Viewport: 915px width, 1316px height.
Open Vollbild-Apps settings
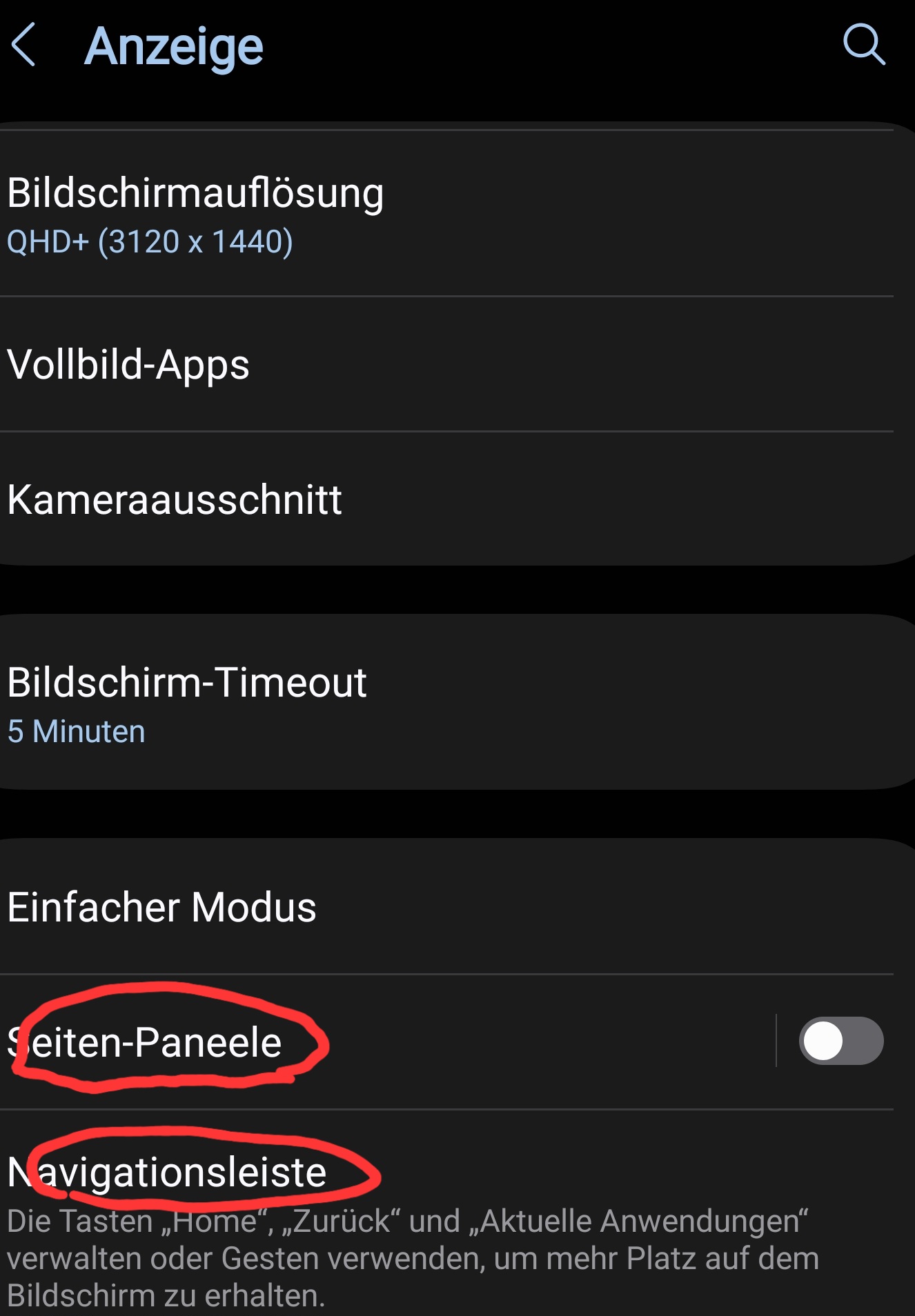click(x=414, y=364)
